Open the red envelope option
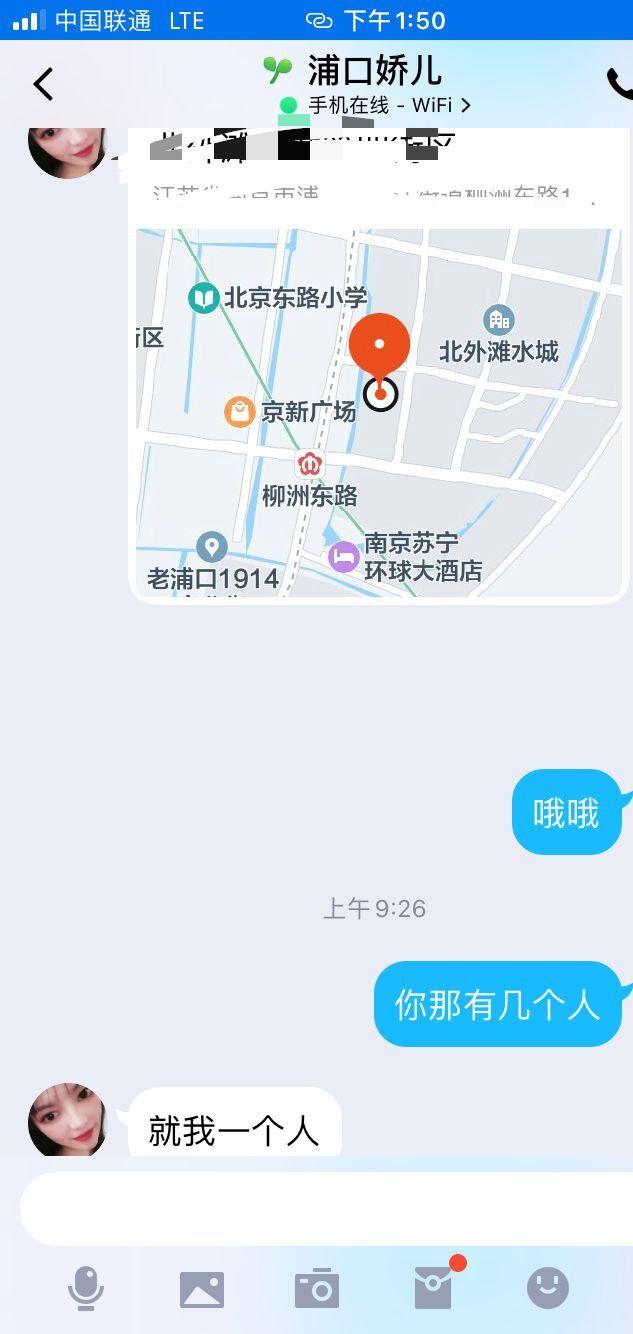Viewport: 633px width, 1334px height. coord(434,1287)
